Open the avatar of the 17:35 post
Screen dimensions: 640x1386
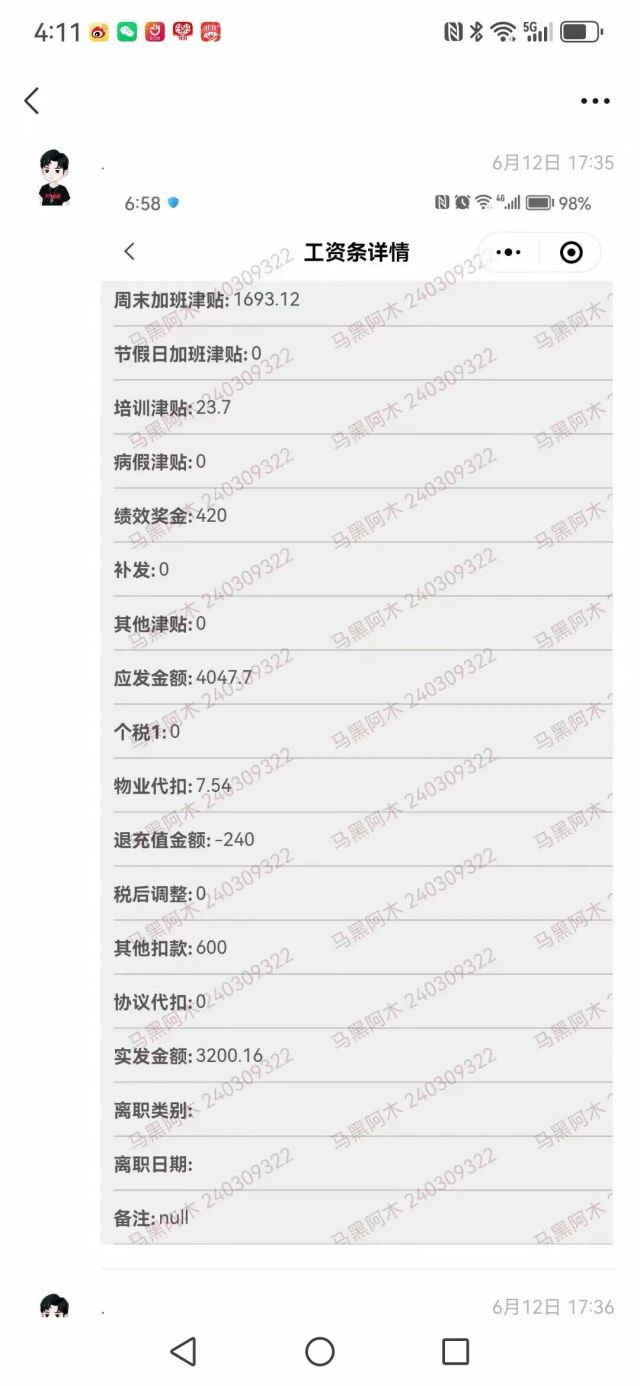(55, 178)
